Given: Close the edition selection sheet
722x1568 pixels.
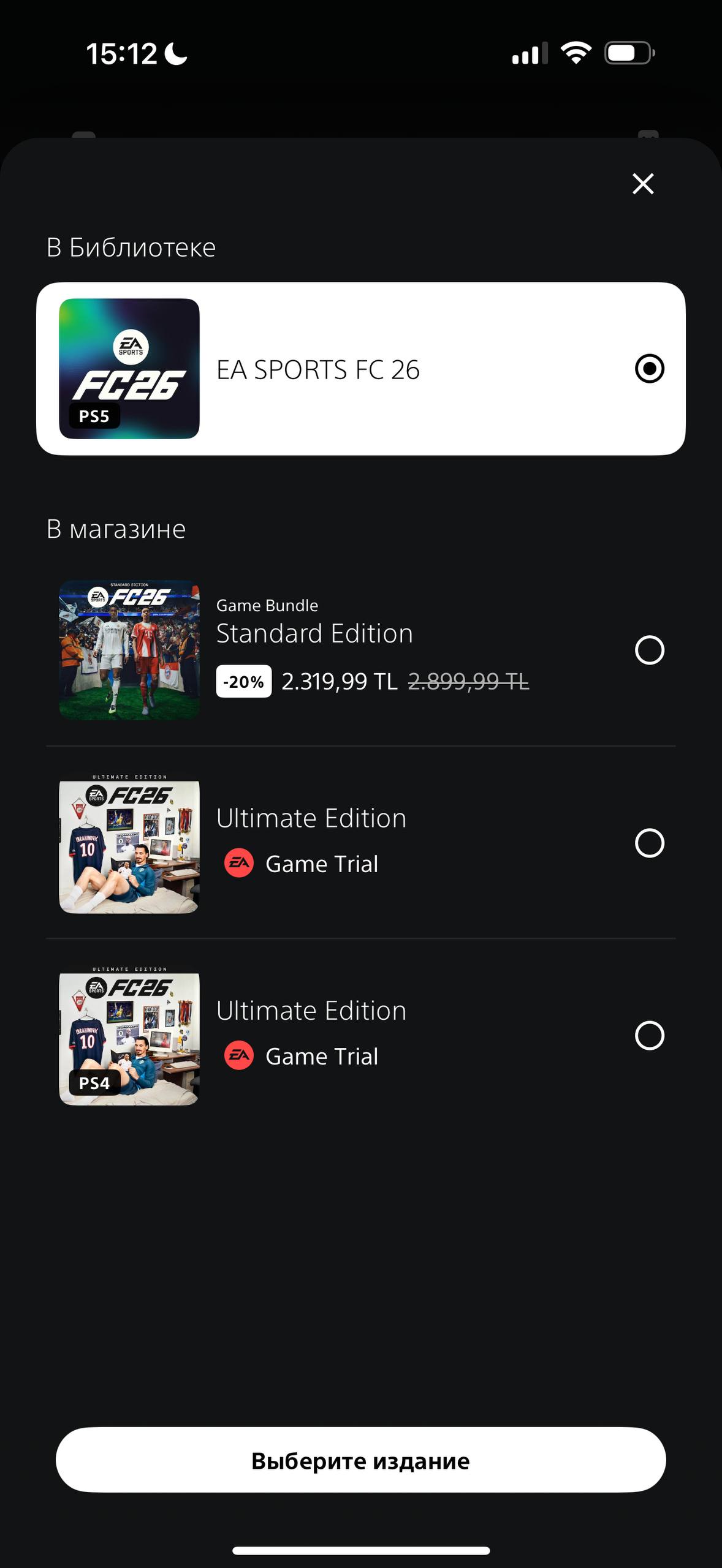Looking at the screenshot, I should [643, 183].
